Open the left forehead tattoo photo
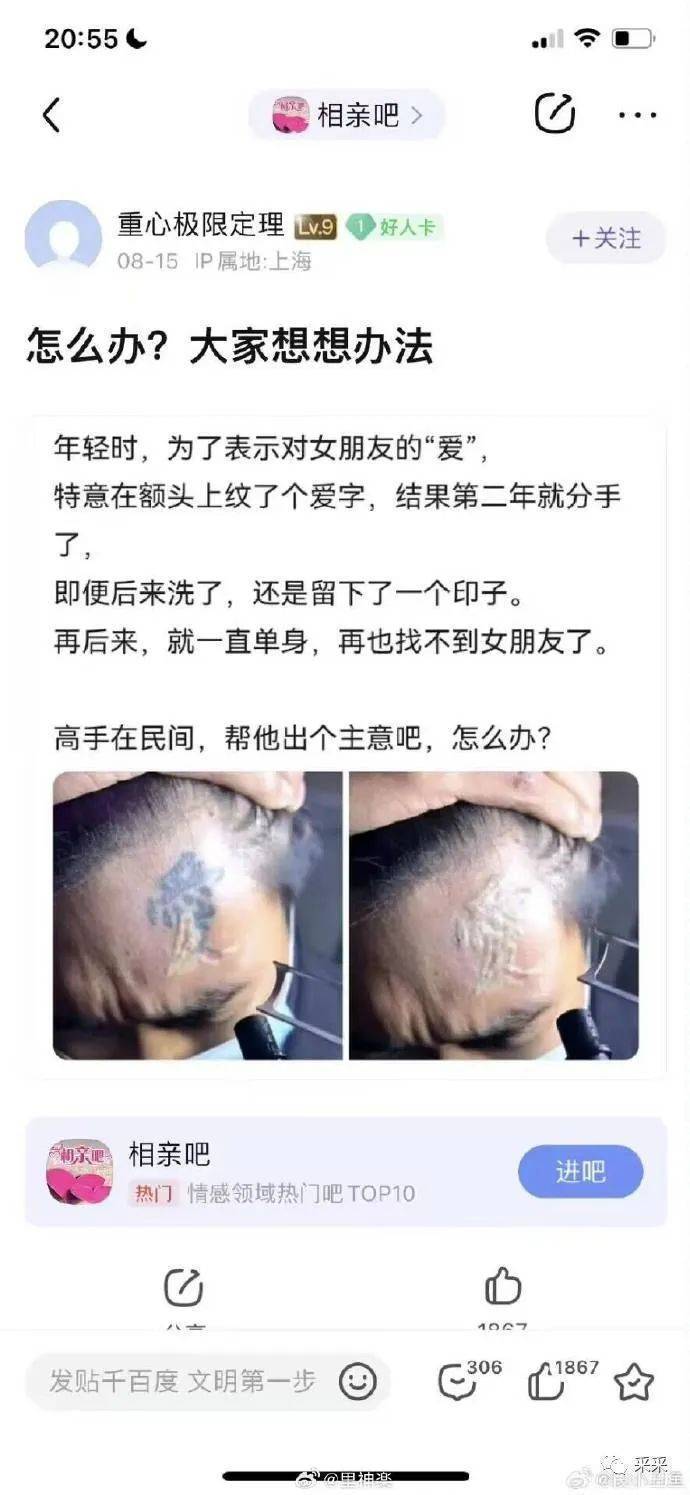This screenshot has width=690, height=1495. point(197,915)
